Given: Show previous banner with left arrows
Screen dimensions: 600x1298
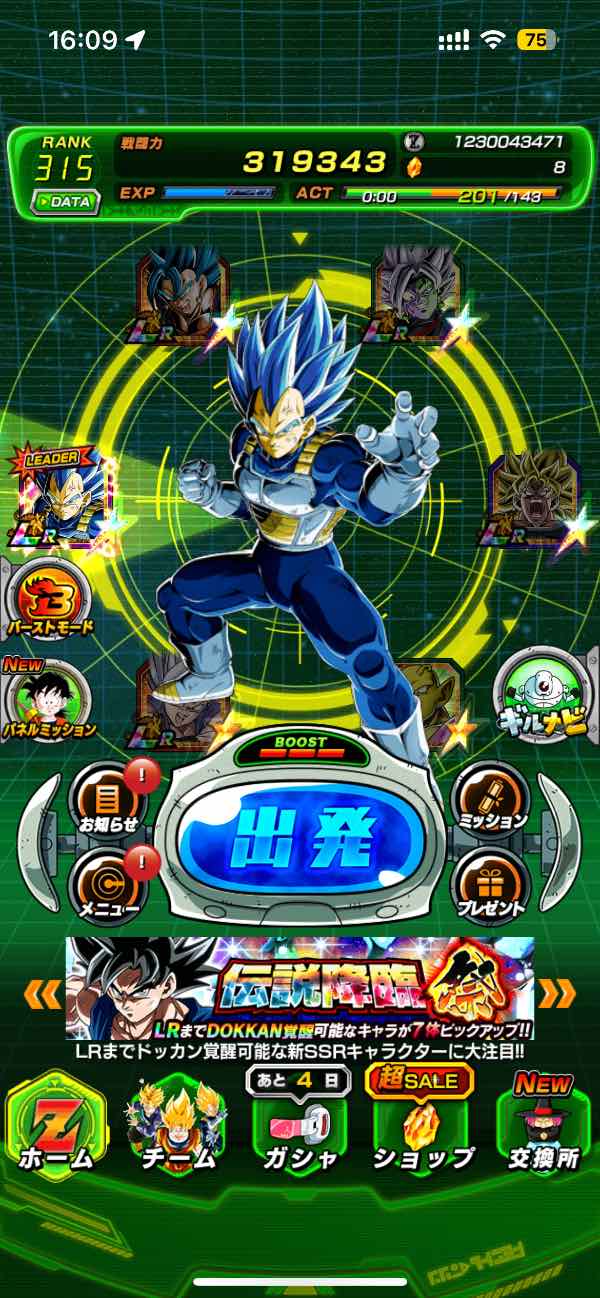Looking at the screenshot, I should (x=42, y=993).
